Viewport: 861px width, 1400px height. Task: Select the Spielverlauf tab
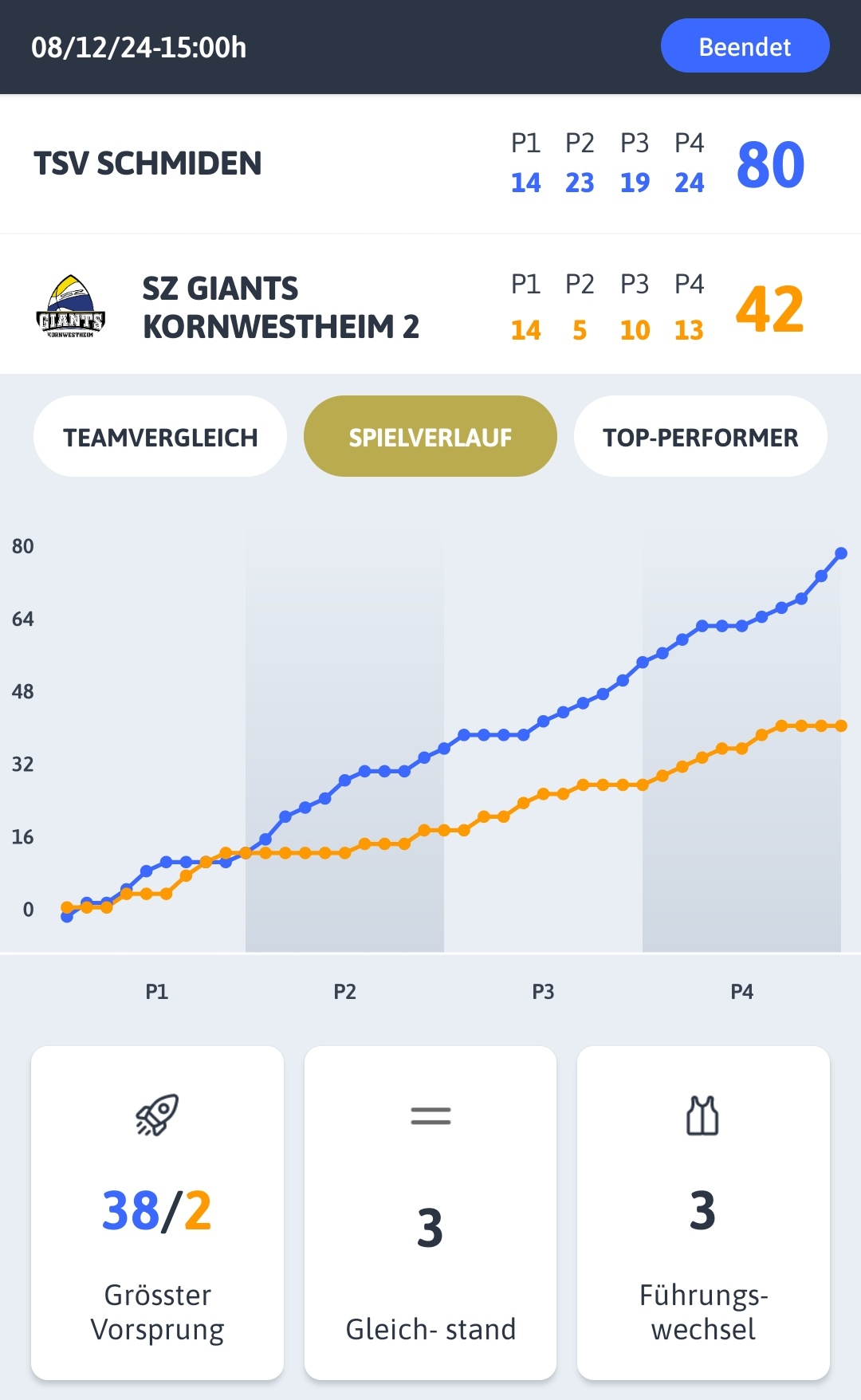click(x=431, y=436)
